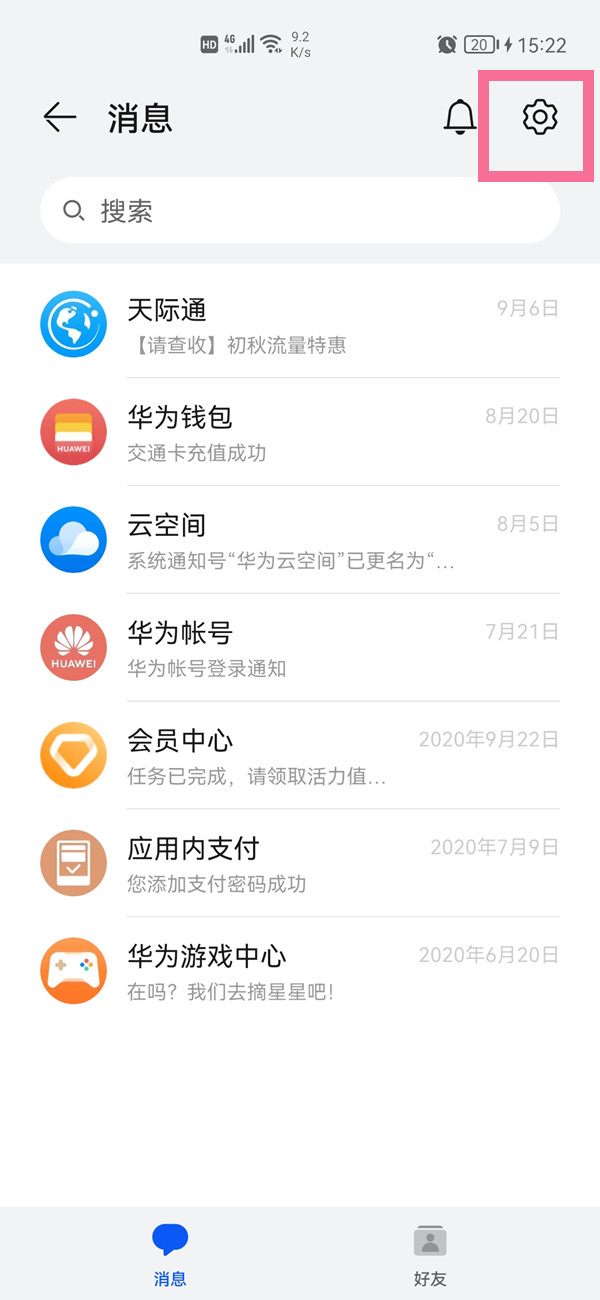This screenshot has height=1300, width=600.
Task: Select the 消息 tab
Action: coord(170,1254)
